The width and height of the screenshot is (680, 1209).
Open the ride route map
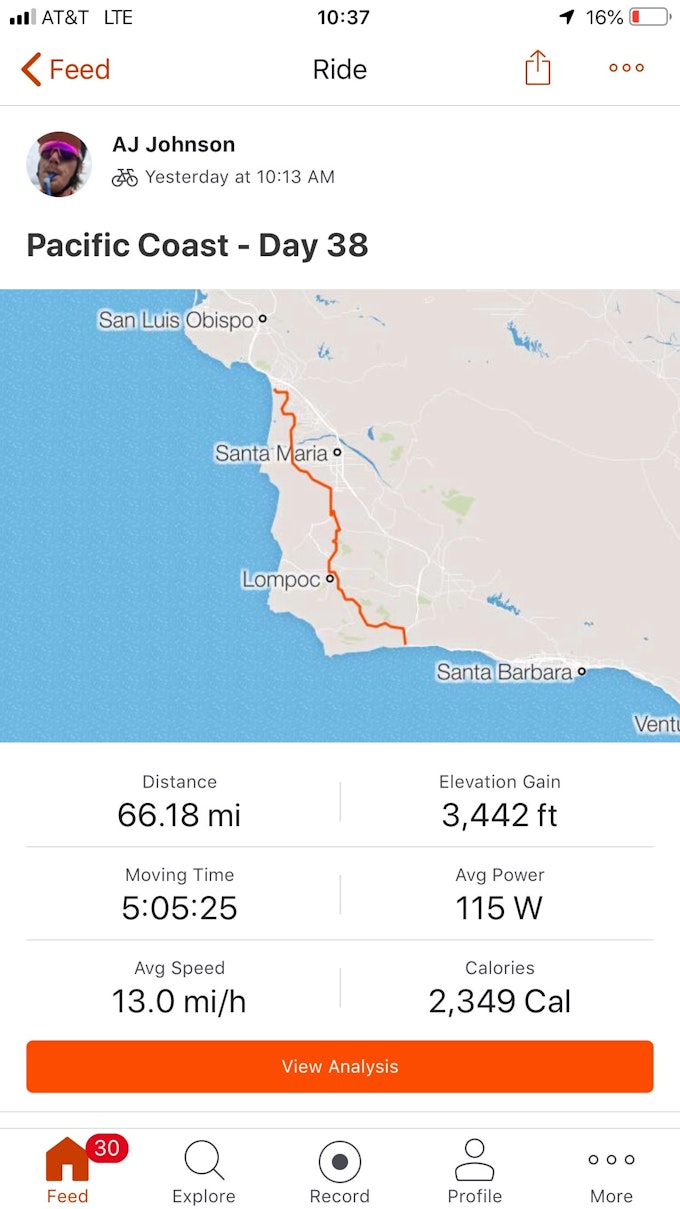[340, 515]
